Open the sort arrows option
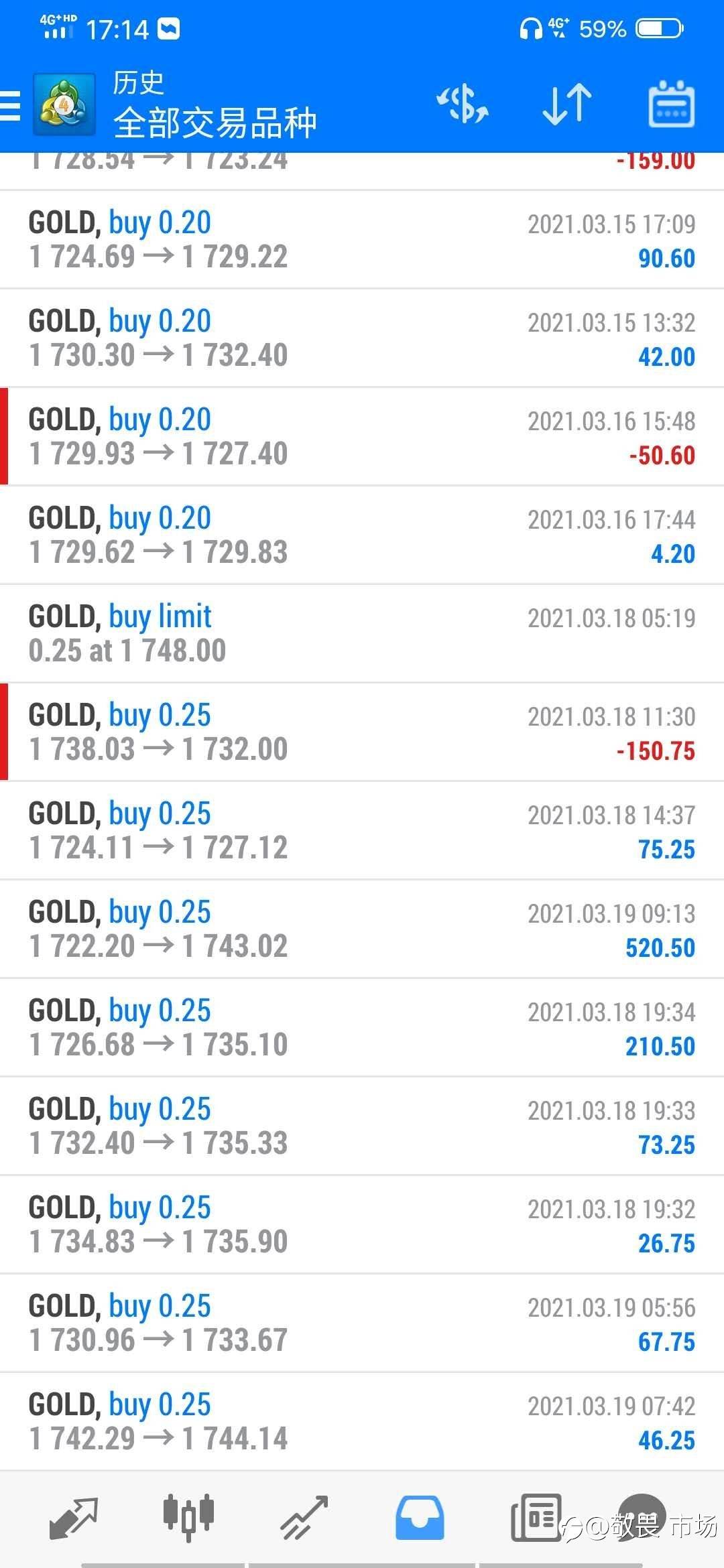This screenshot has height=1568, width=724. pos(566,105)
